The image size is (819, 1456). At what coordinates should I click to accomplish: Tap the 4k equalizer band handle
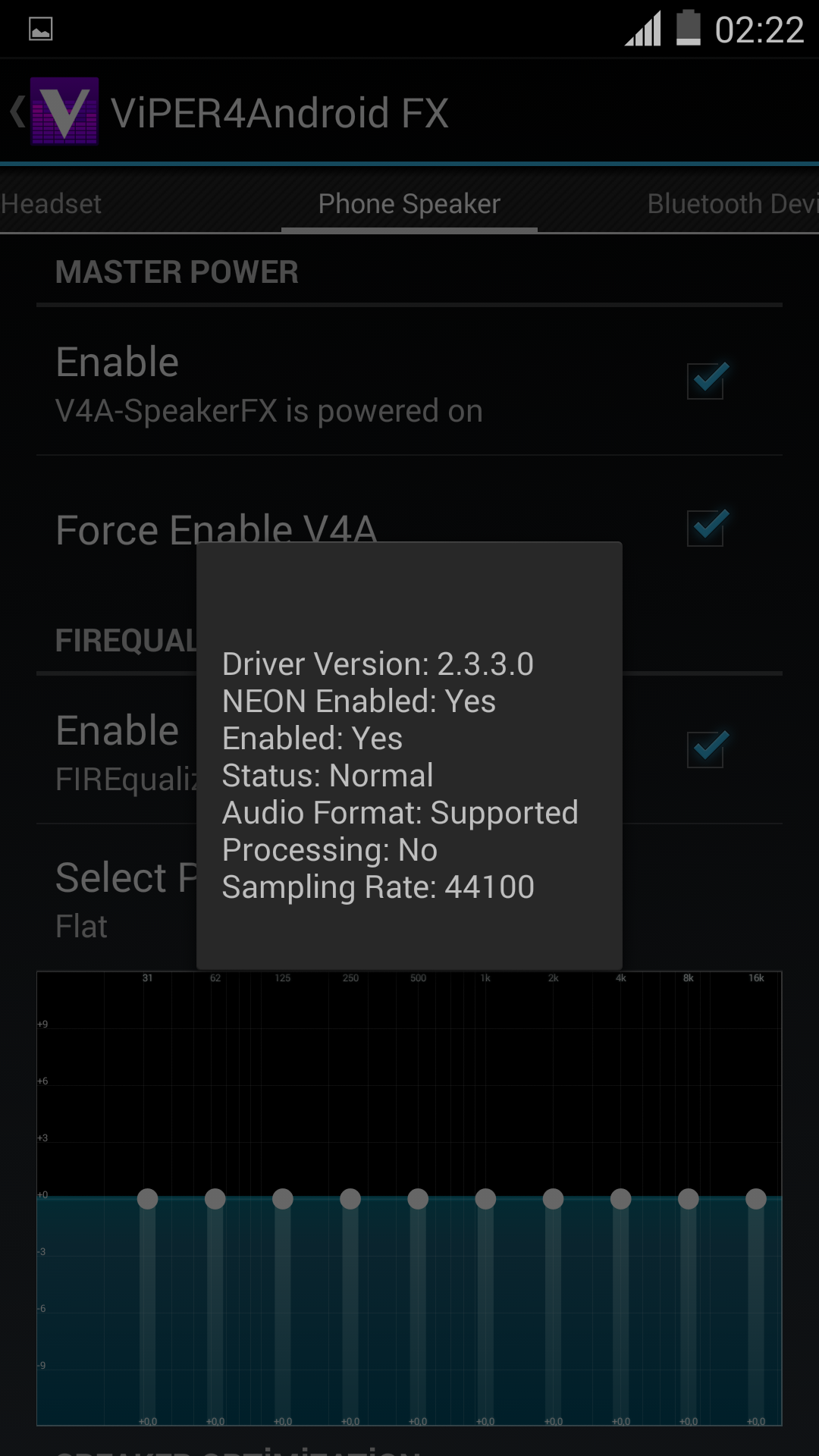[x=621, y=1199]
